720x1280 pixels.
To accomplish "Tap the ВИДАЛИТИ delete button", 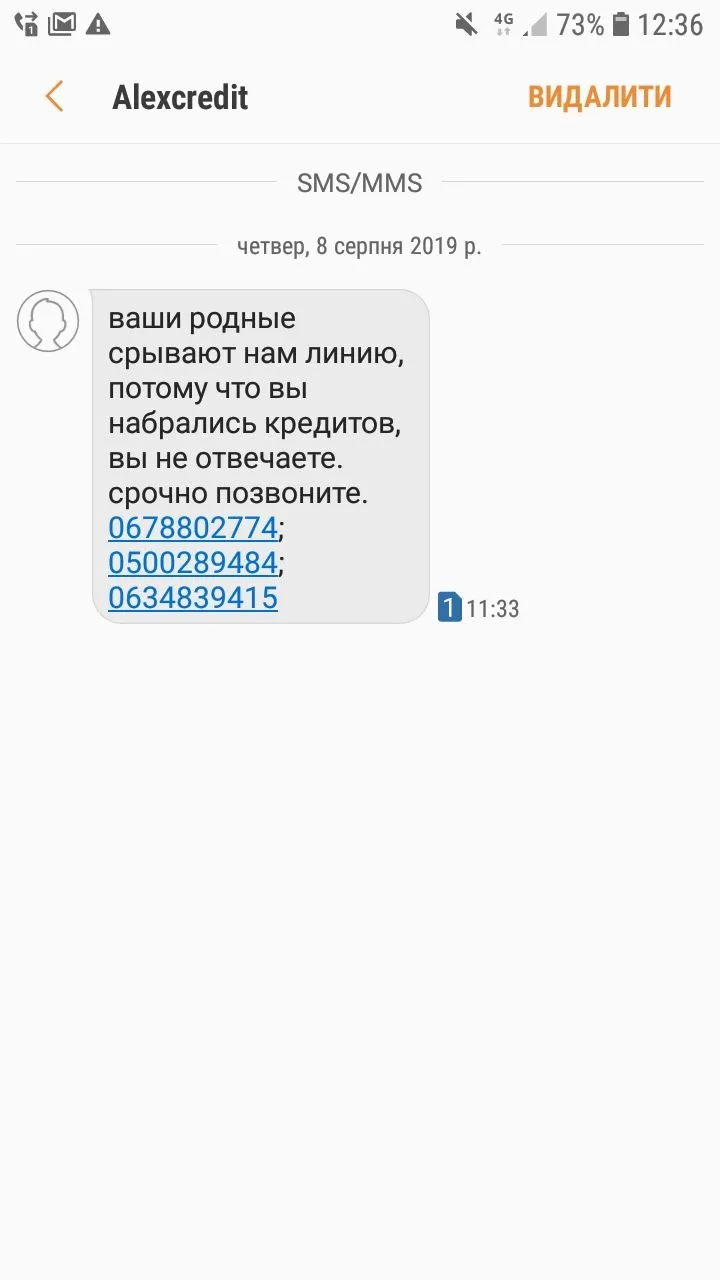I will [599, 97].
